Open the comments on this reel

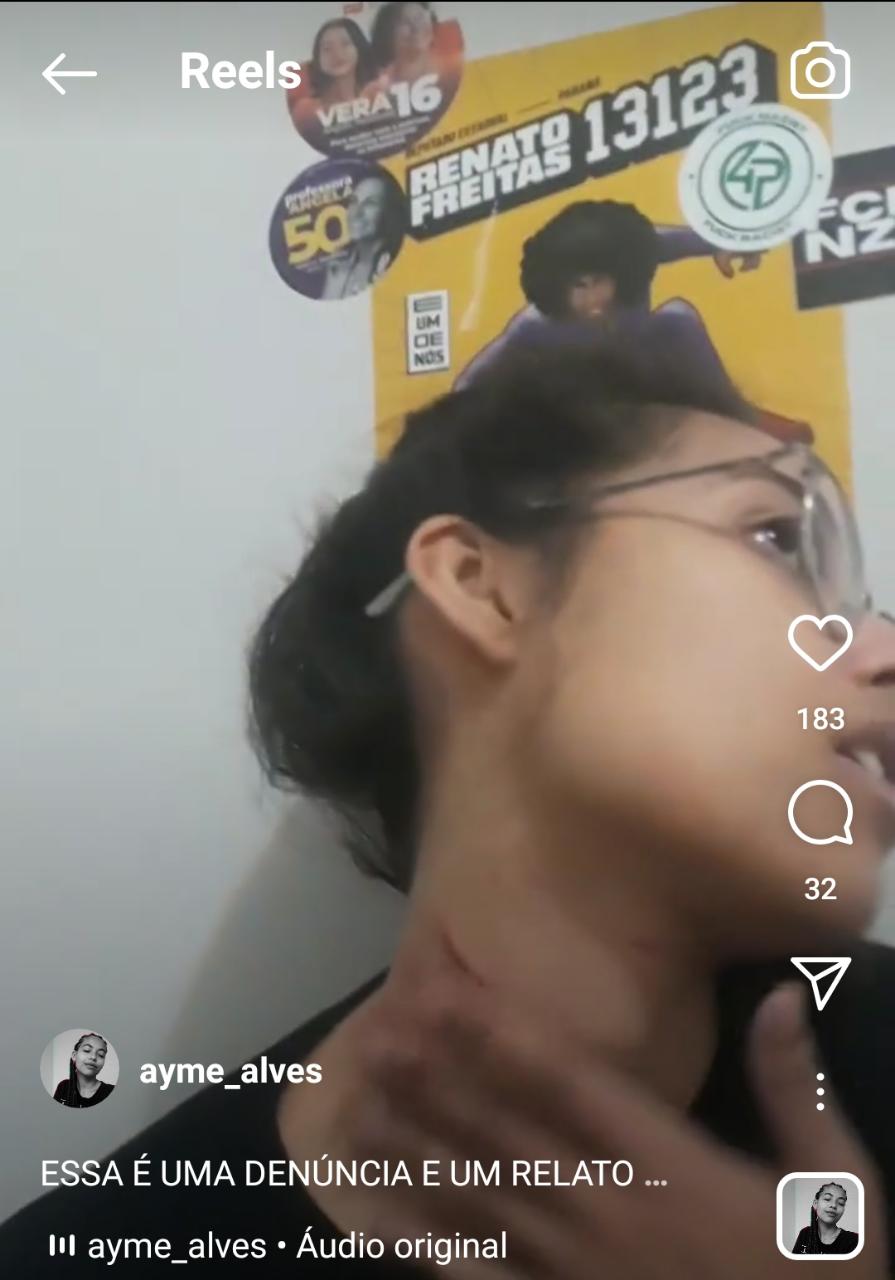(820, 814)
